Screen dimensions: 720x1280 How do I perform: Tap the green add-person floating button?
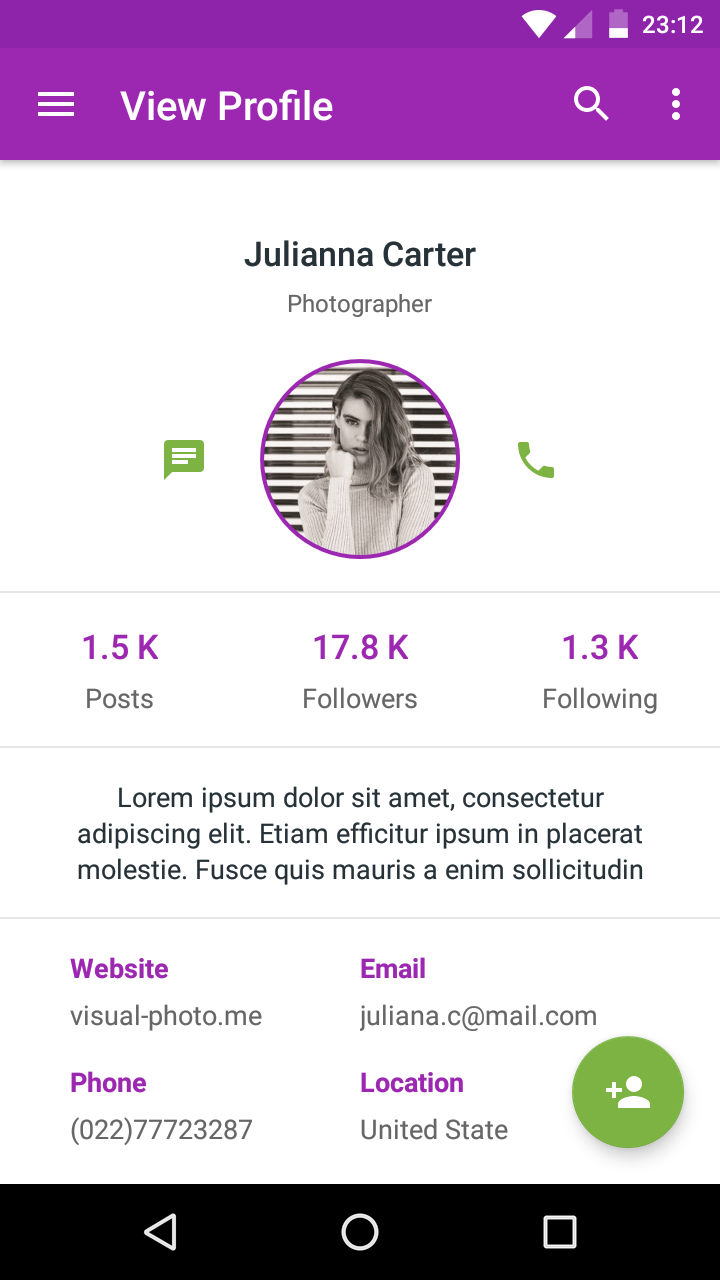[628, 1092]
